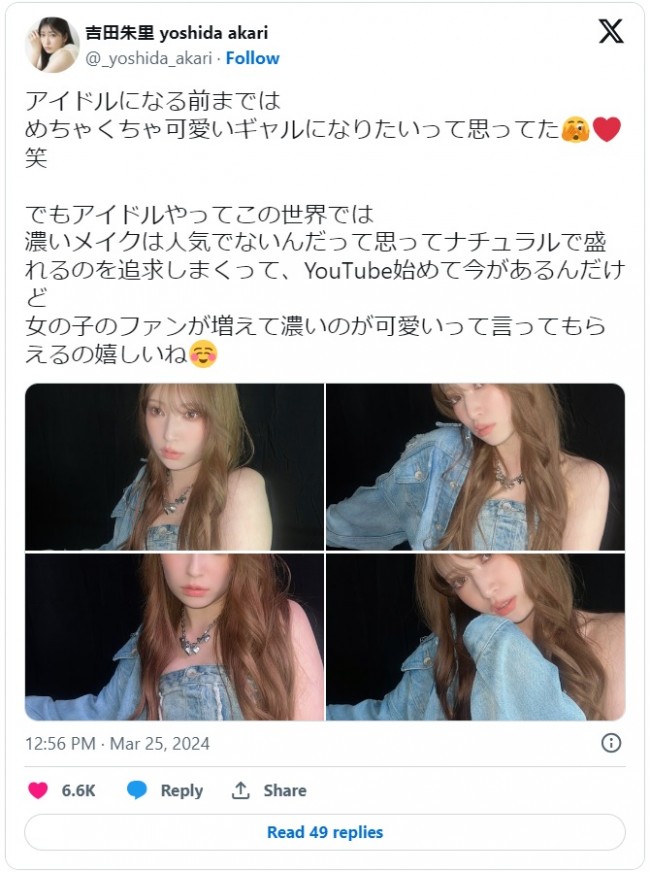Reply to this tweet

pyautogui.click(x=166, y=790)
